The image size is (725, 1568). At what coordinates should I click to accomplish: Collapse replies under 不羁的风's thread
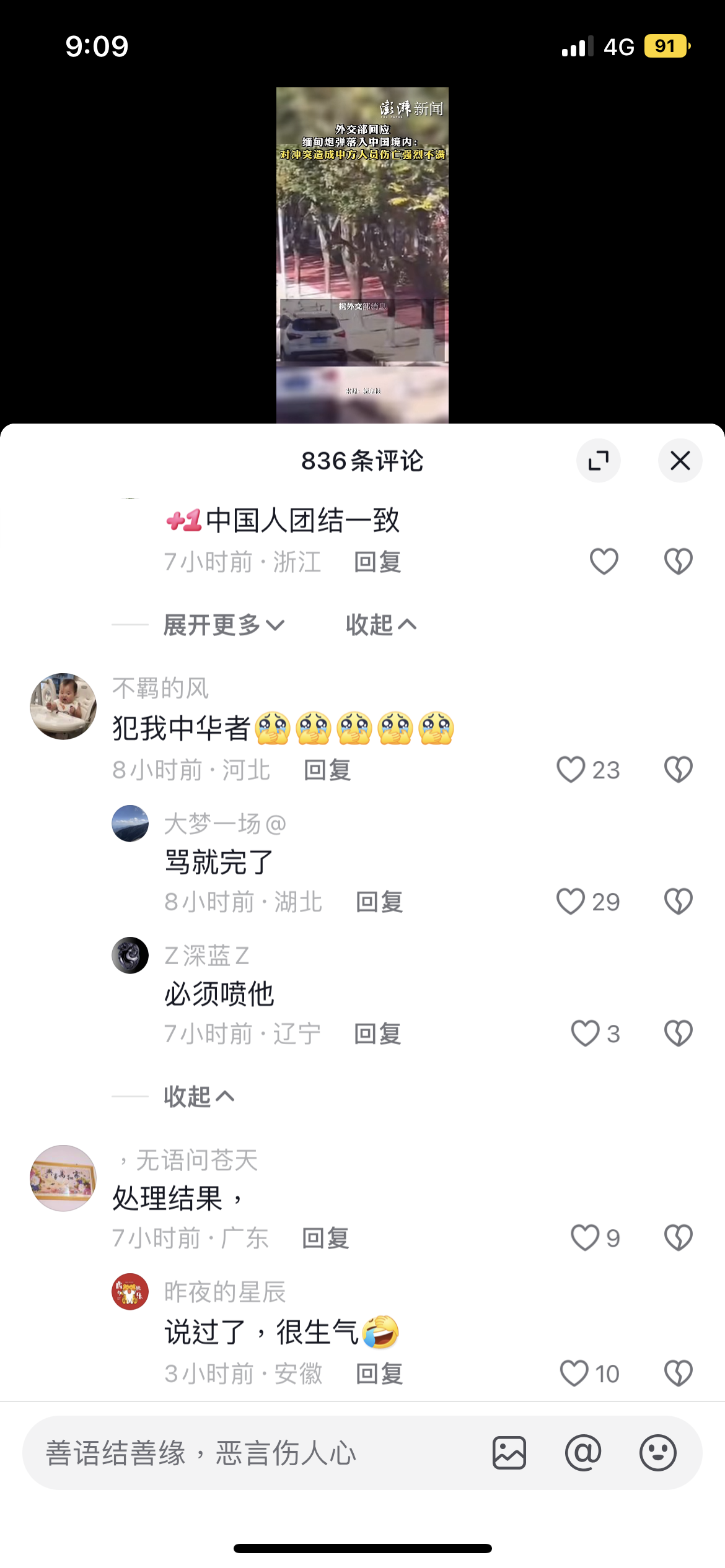coord(199,1097)
